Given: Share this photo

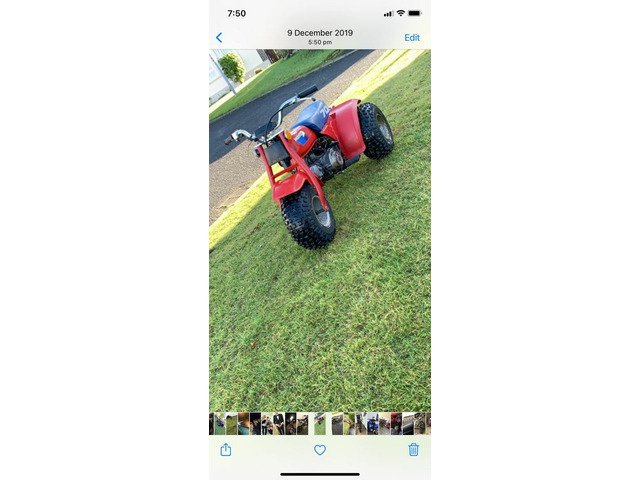Looking at the screenshot, I should pos(226,450).
